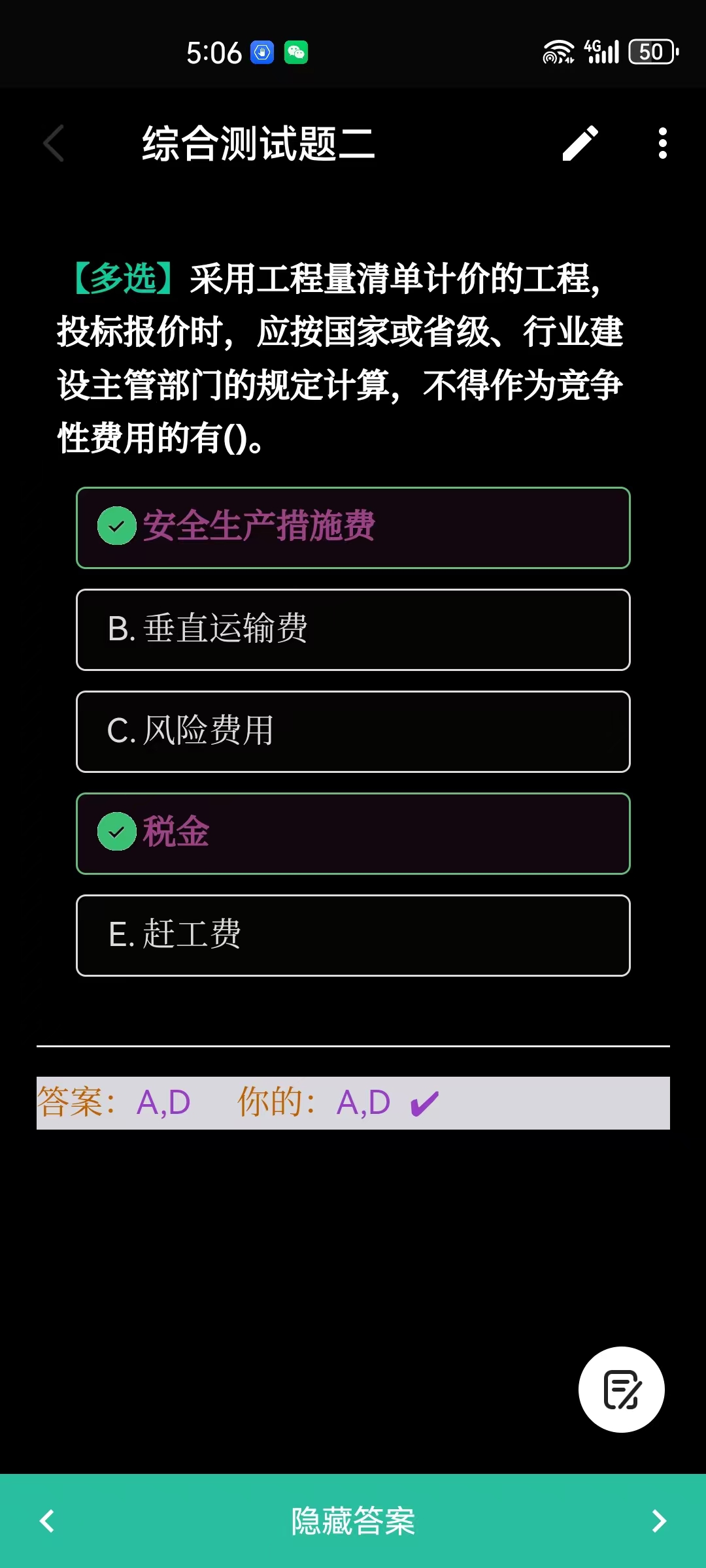Go to the previous question
706x1568 pixels.
(x=47, y=1521)
